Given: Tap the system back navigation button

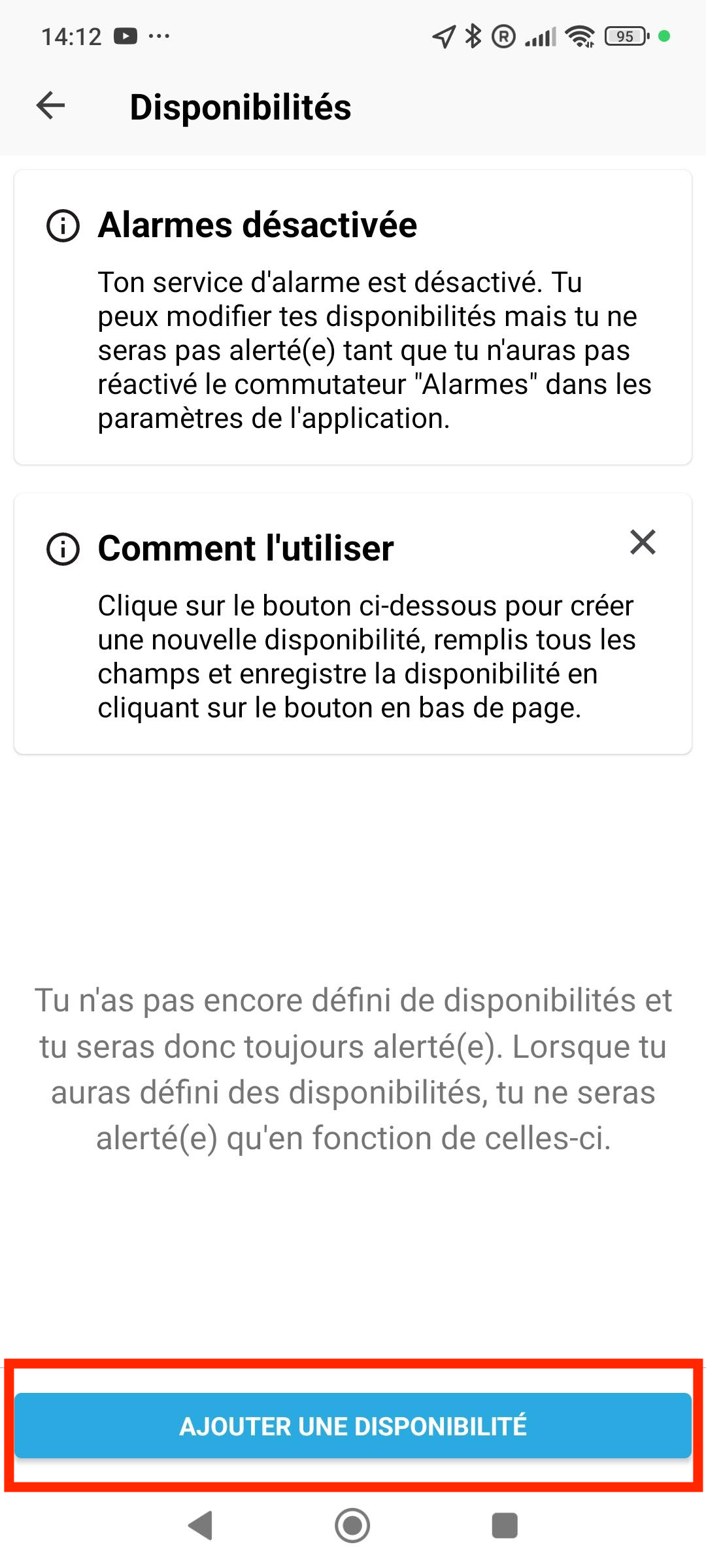Looking at the screenshot, I should pyautogui.click(x=201, y=1526).
